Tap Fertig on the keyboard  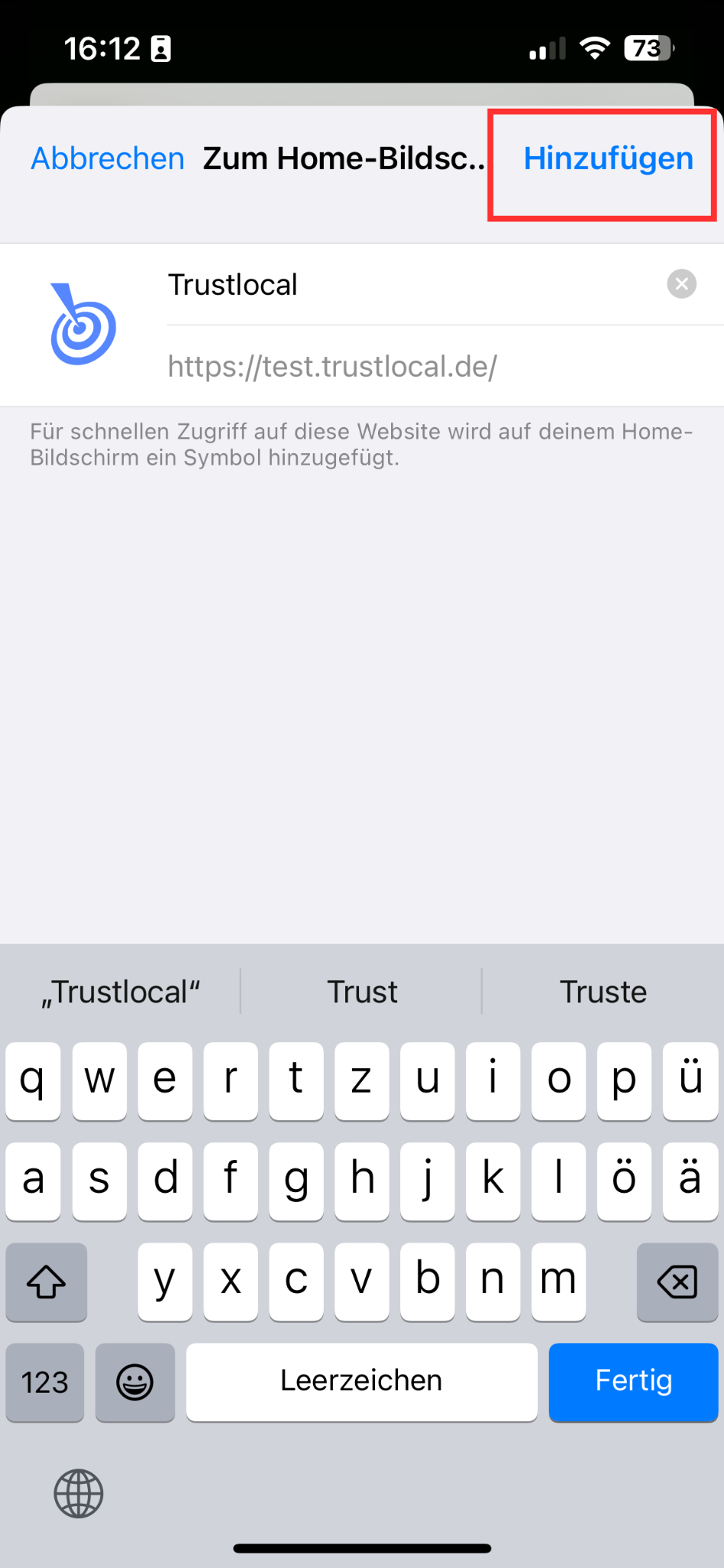[633, 1381]
